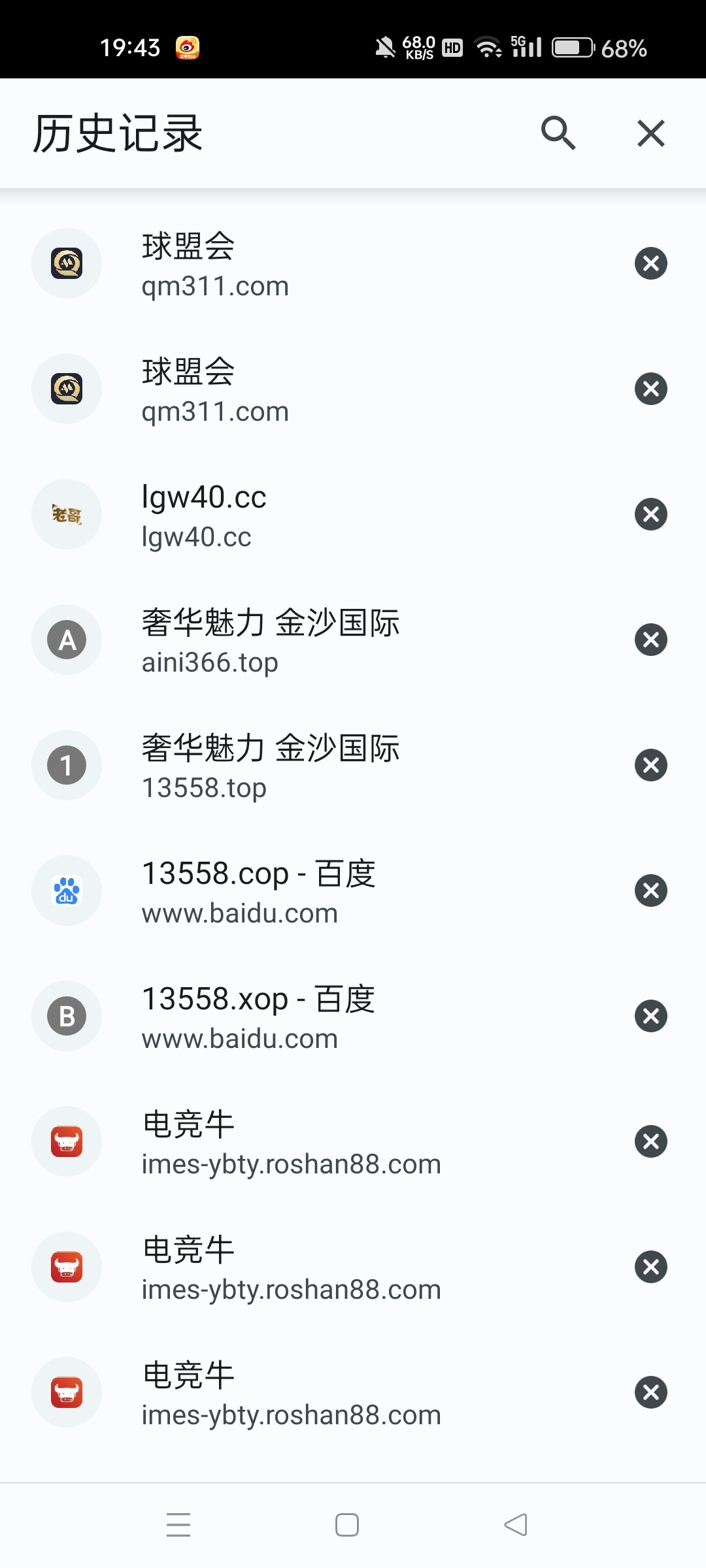
Task: Remove the 13558.xop - 百度 entry
Action: [650, 1016]
